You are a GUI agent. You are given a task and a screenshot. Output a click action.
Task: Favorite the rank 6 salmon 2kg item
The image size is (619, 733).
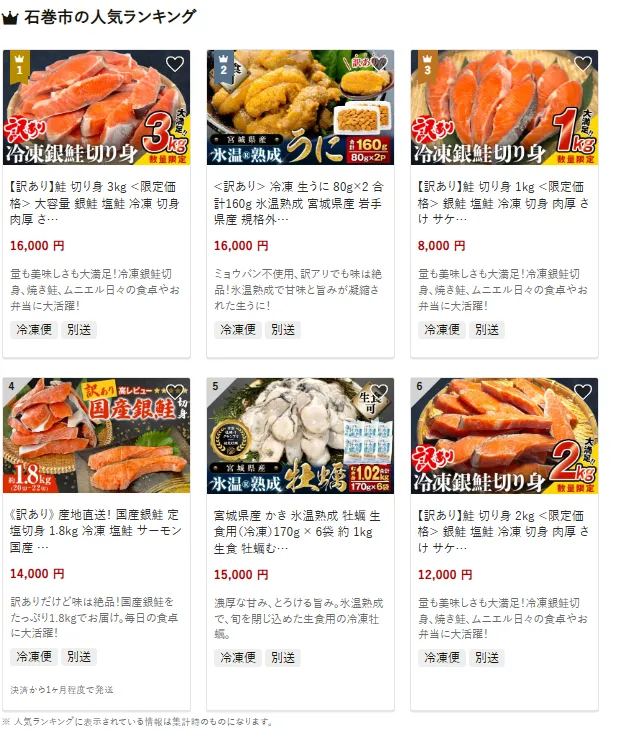(x=583, y=392)
